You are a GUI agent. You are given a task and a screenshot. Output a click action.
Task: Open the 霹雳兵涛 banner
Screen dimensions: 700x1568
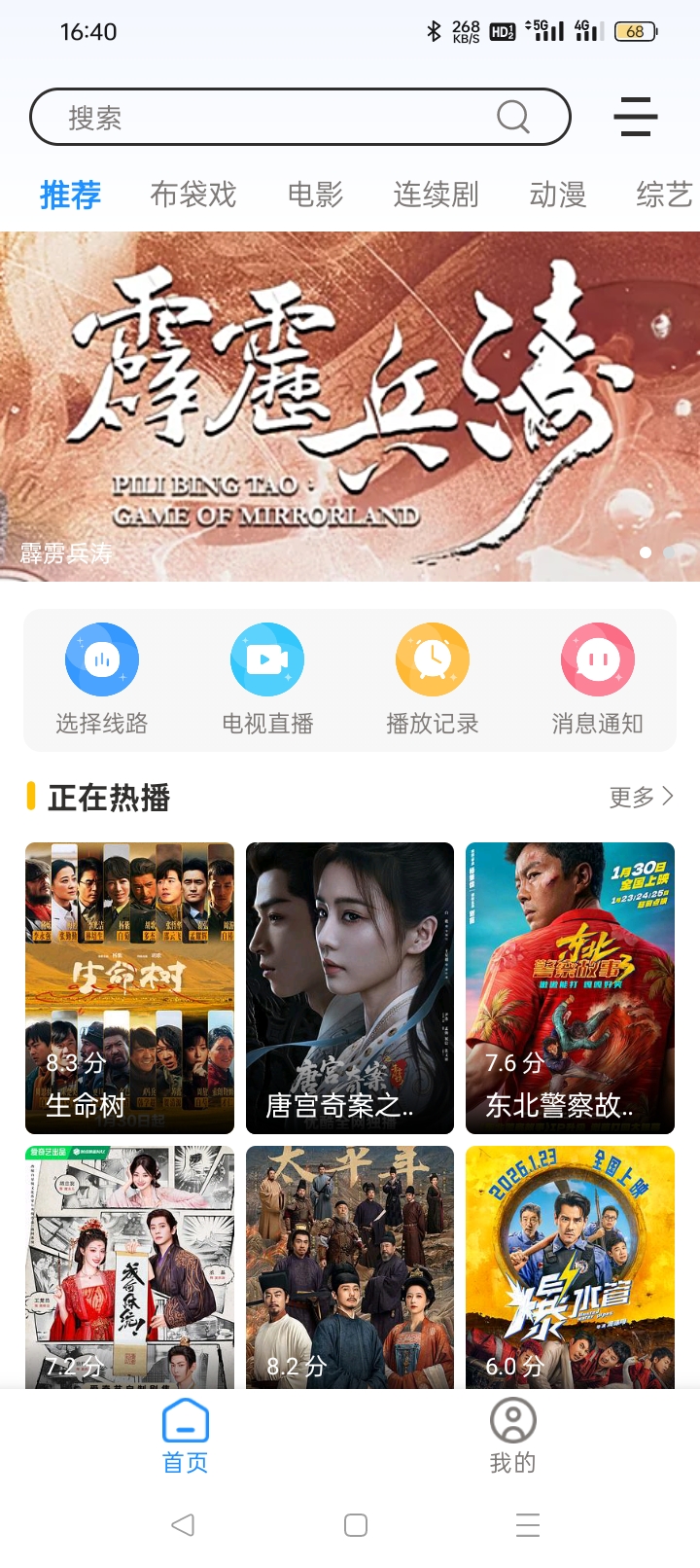point(350,406)
